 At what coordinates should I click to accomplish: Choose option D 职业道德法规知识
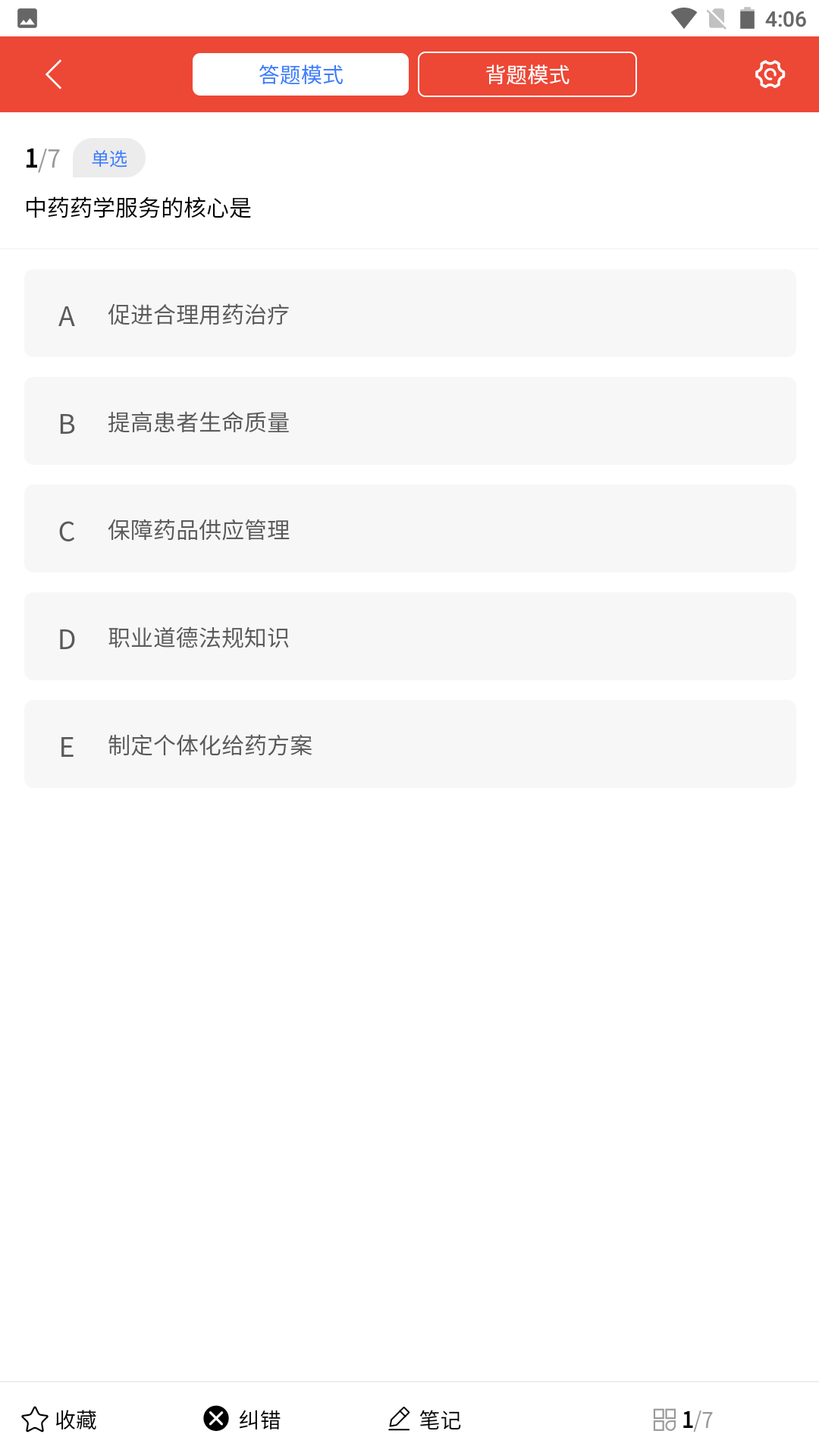coord(409,636)
